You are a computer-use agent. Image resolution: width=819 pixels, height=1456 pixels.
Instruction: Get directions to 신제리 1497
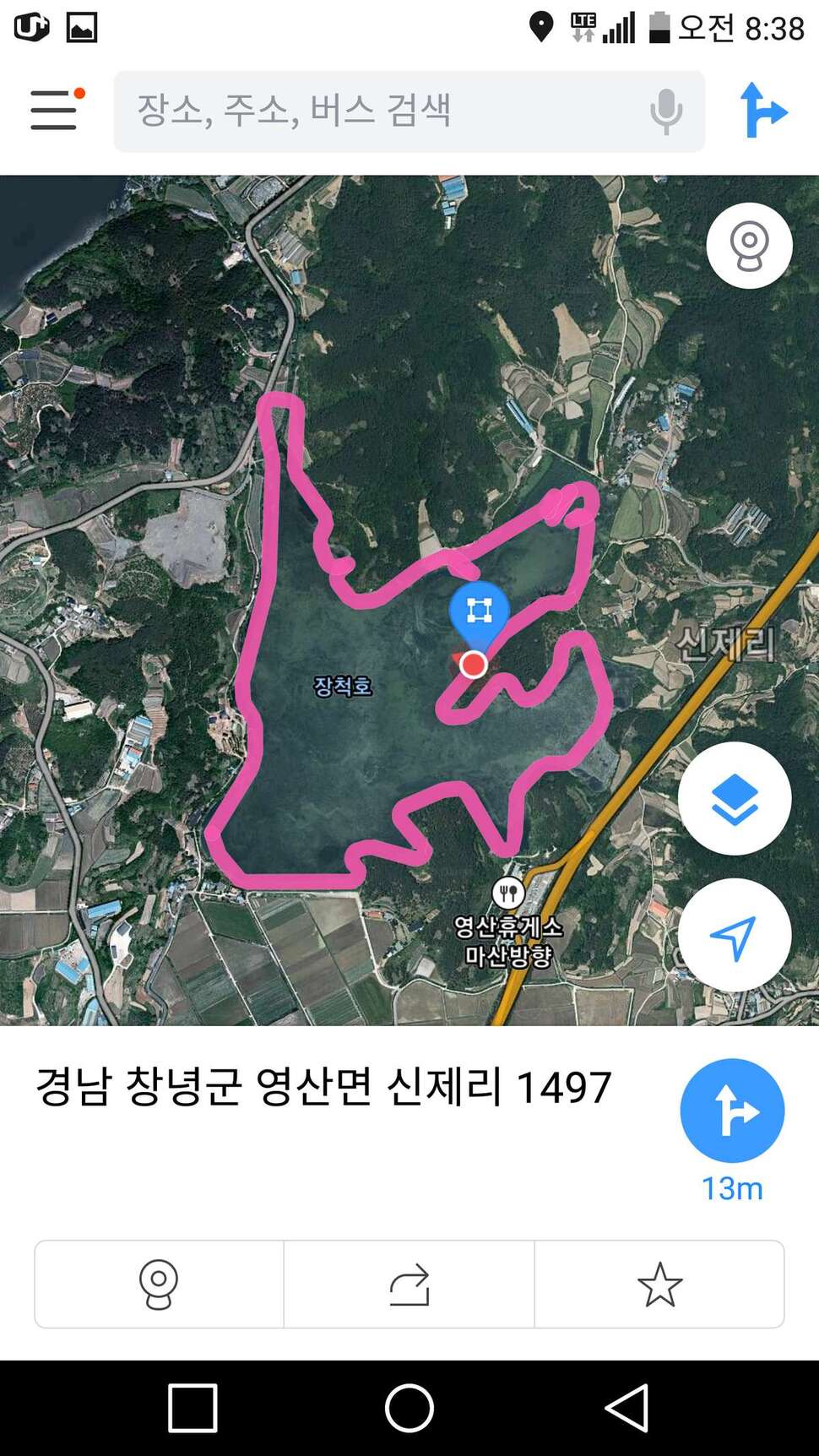point(732,1111)
